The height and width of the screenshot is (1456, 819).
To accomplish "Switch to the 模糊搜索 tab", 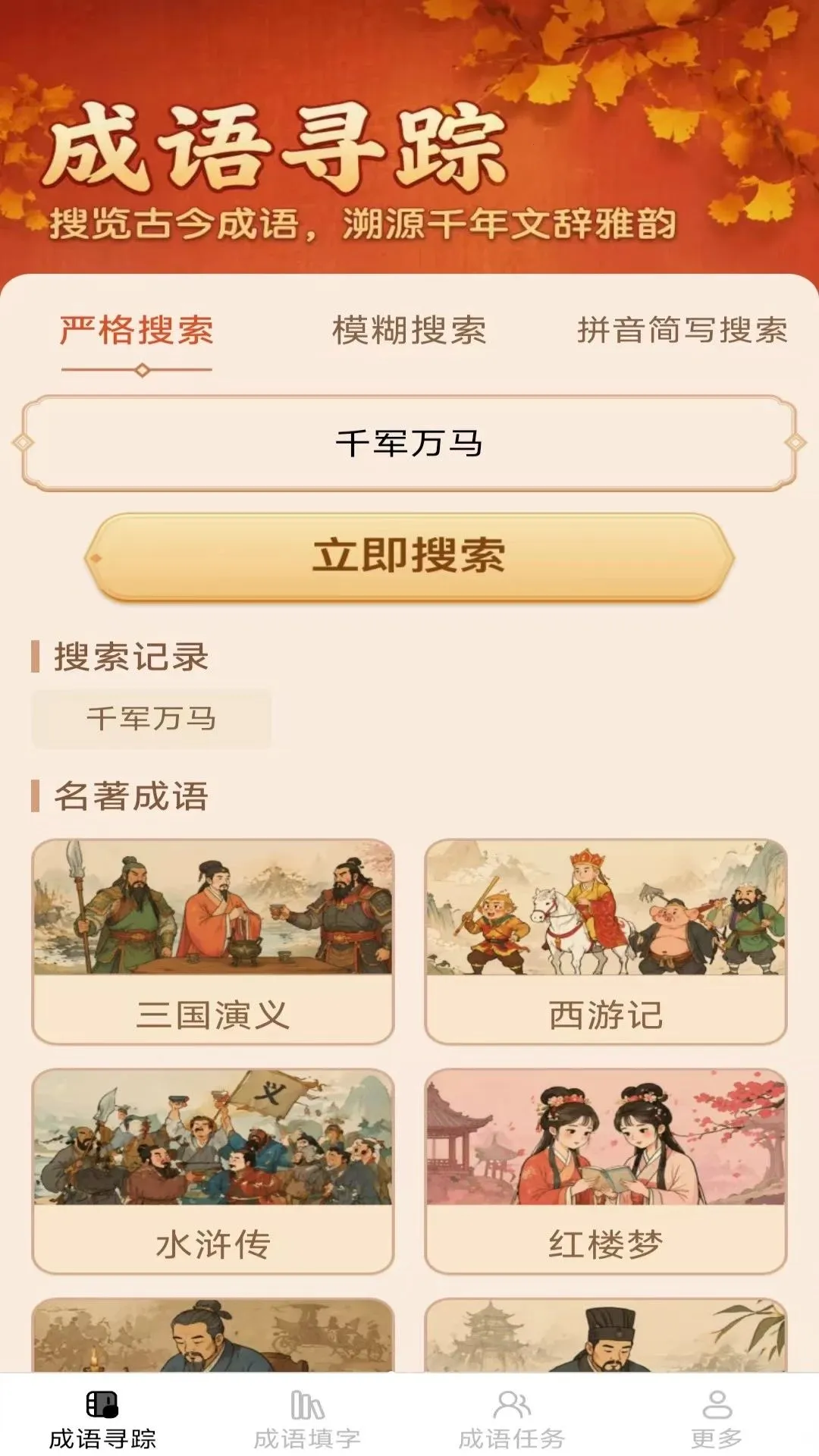I will [409, 331].
